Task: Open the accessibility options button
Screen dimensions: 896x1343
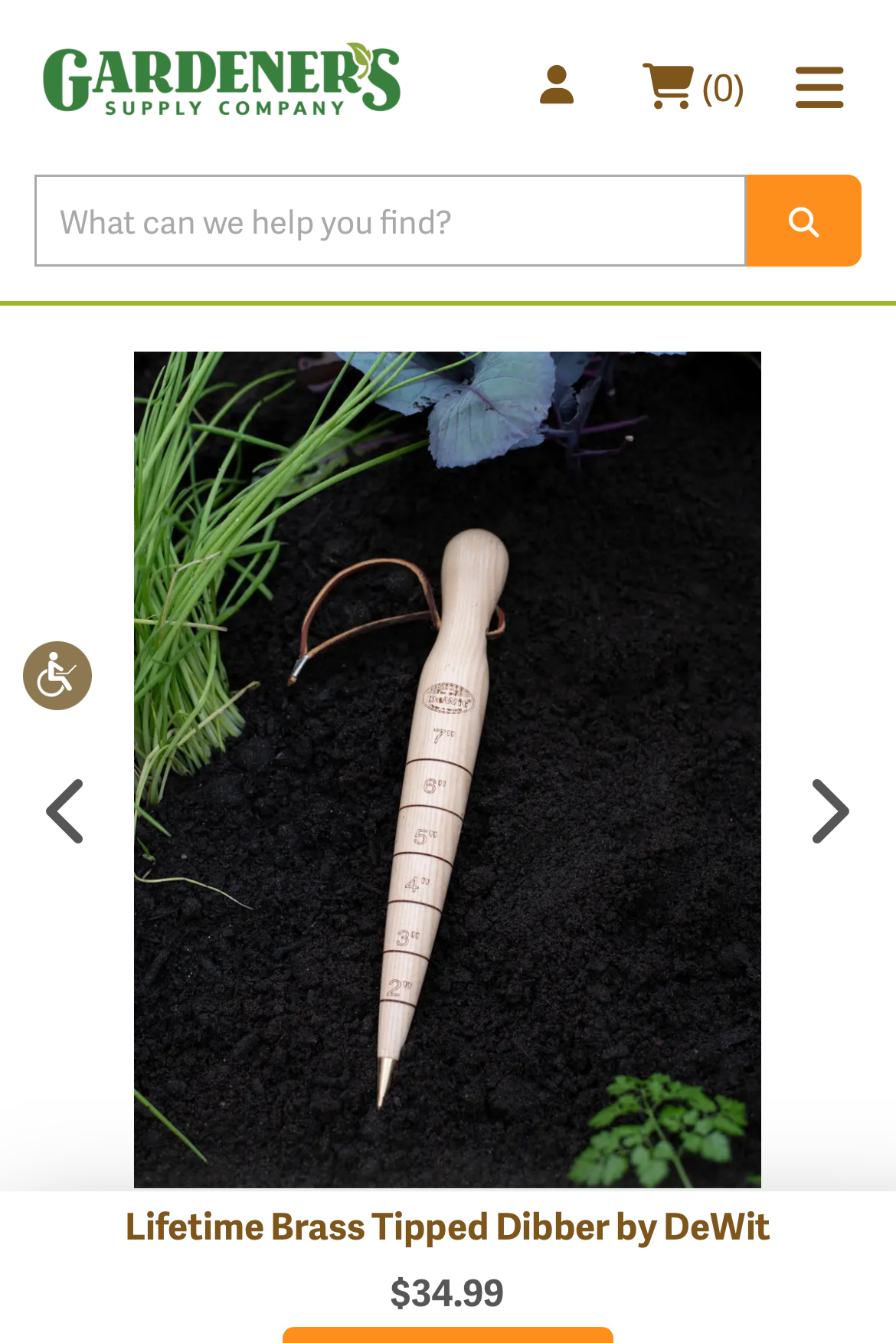Action: tap(57, 675)
